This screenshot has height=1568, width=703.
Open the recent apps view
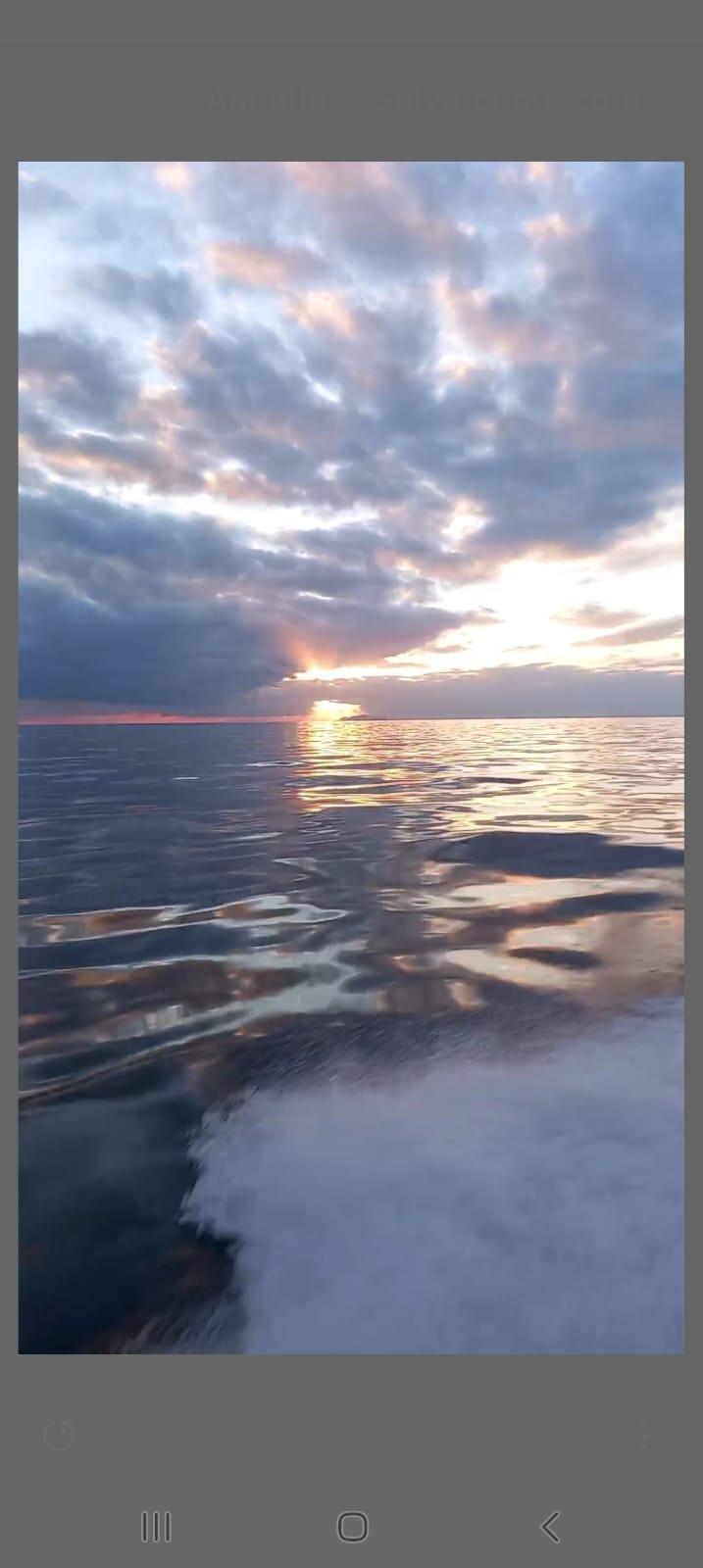pyautogui.click(x=156, y=1526)
